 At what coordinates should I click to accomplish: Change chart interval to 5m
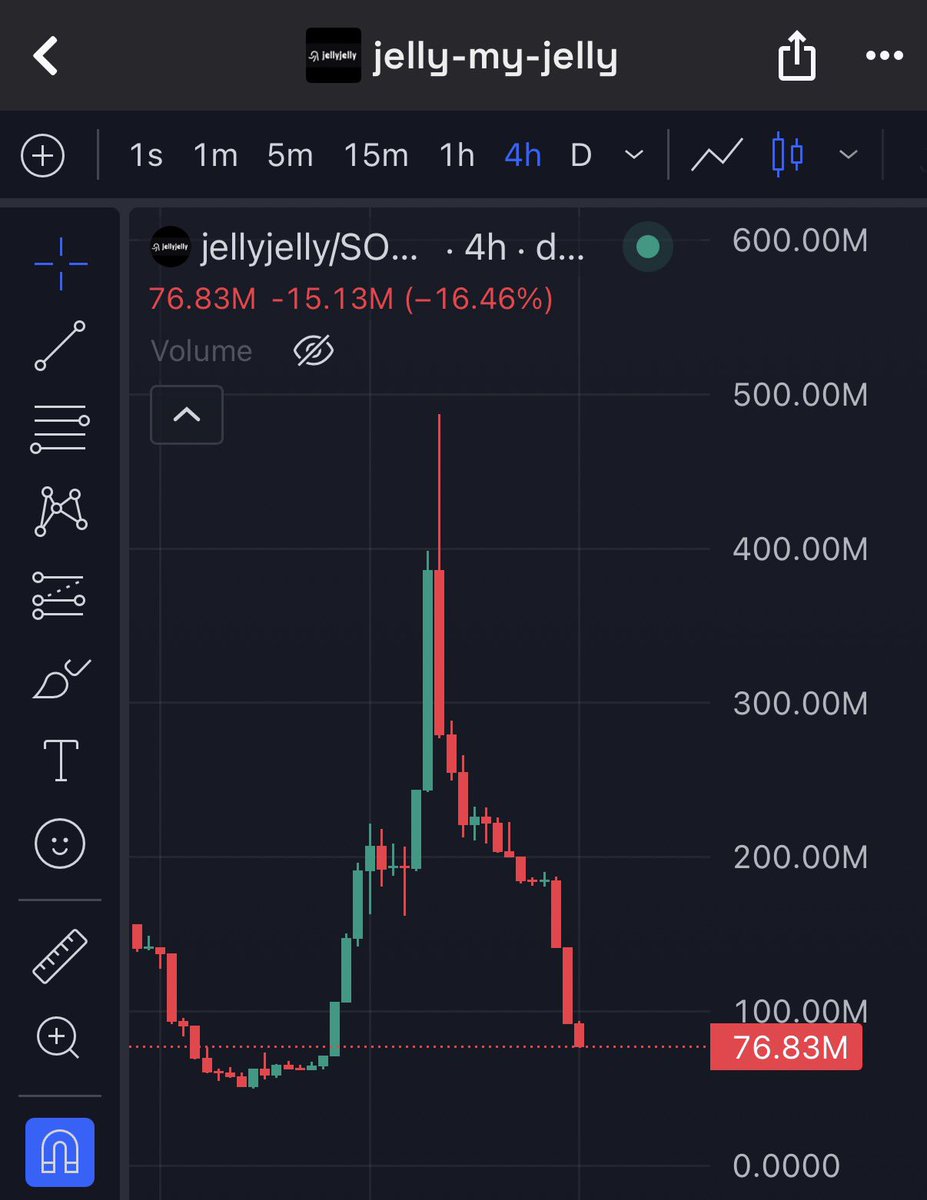[290, 156]
